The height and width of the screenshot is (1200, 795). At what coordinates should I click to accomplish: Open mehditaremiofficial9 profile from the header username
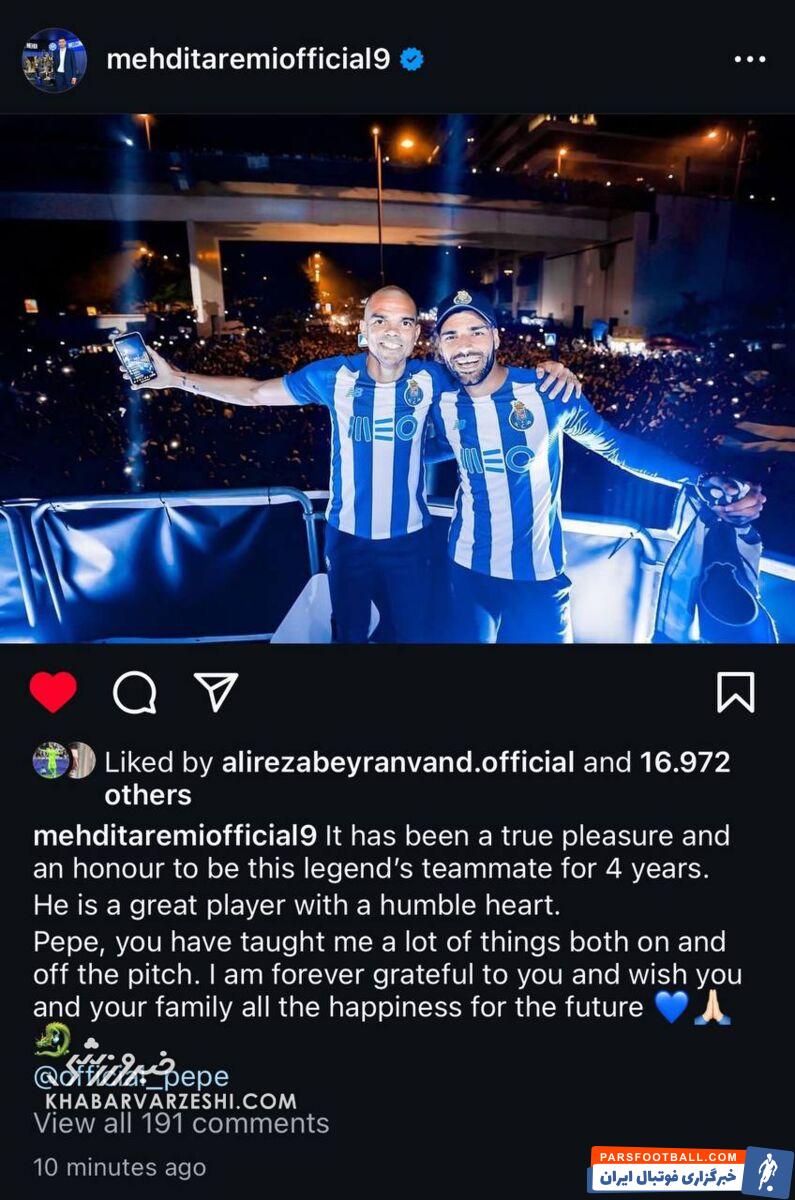pyautogui.click(x=247, y=59)
